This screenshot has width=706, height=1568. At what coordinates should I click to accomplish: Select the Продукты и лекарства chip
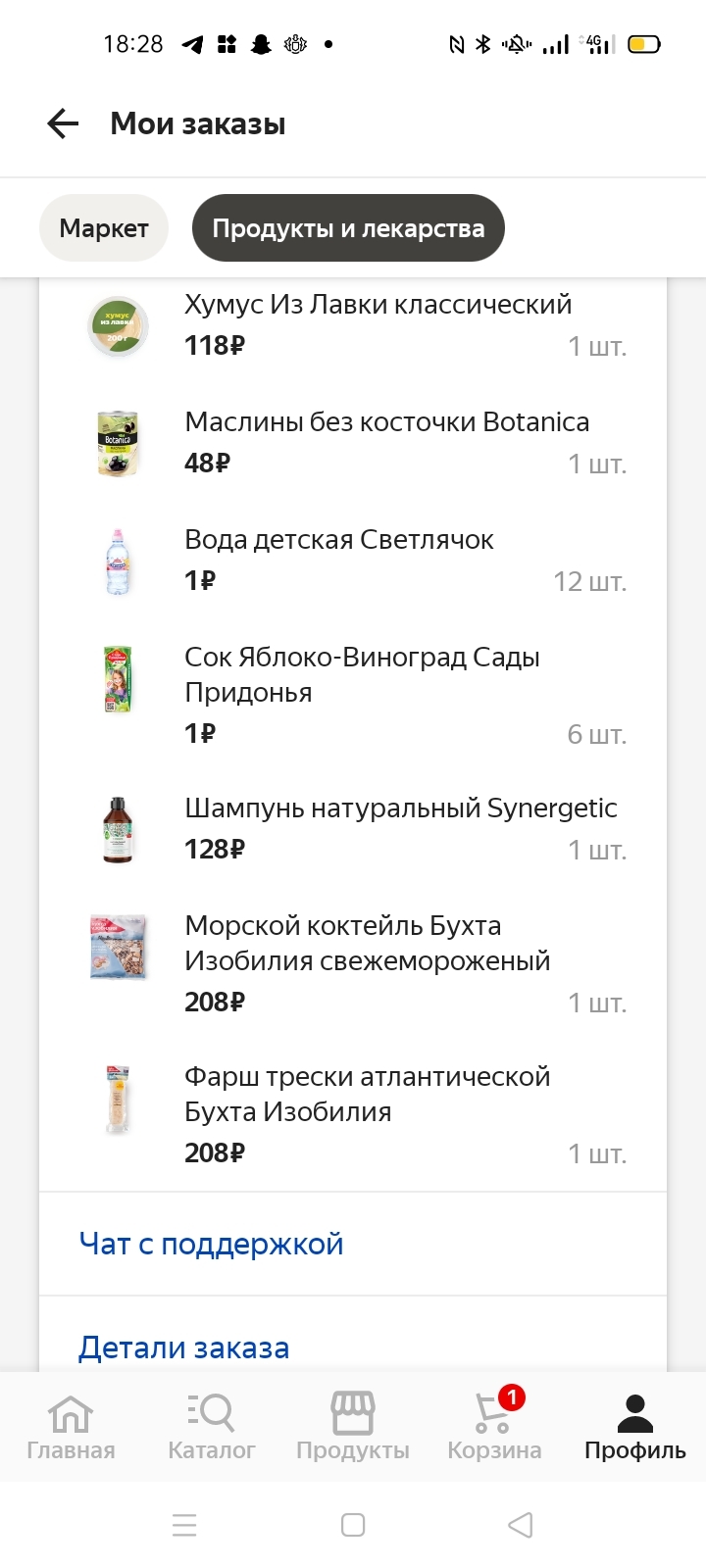[348, 228]
